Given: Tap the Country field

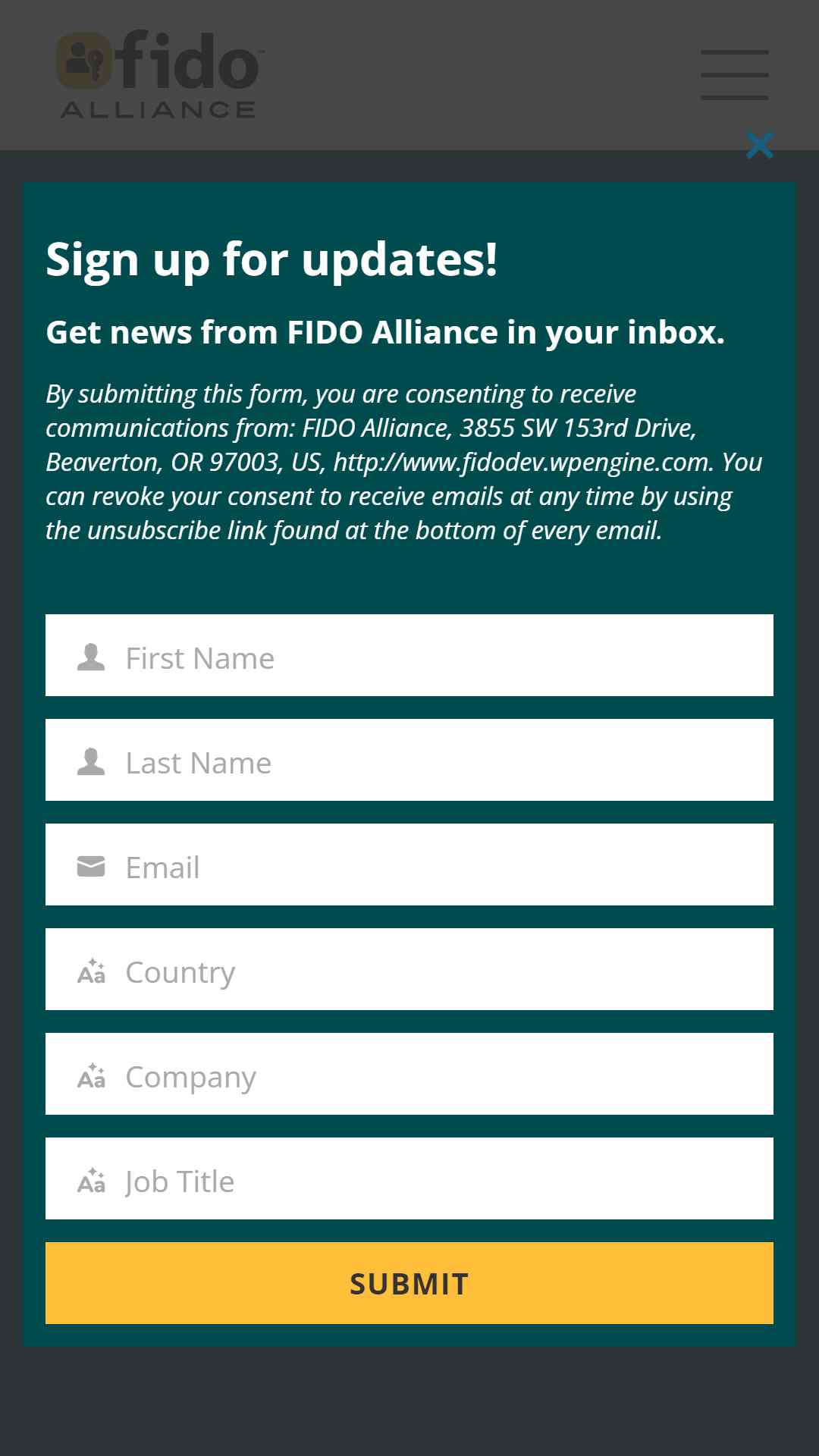Looking at the screenshot, I should [x=409, y=969].
